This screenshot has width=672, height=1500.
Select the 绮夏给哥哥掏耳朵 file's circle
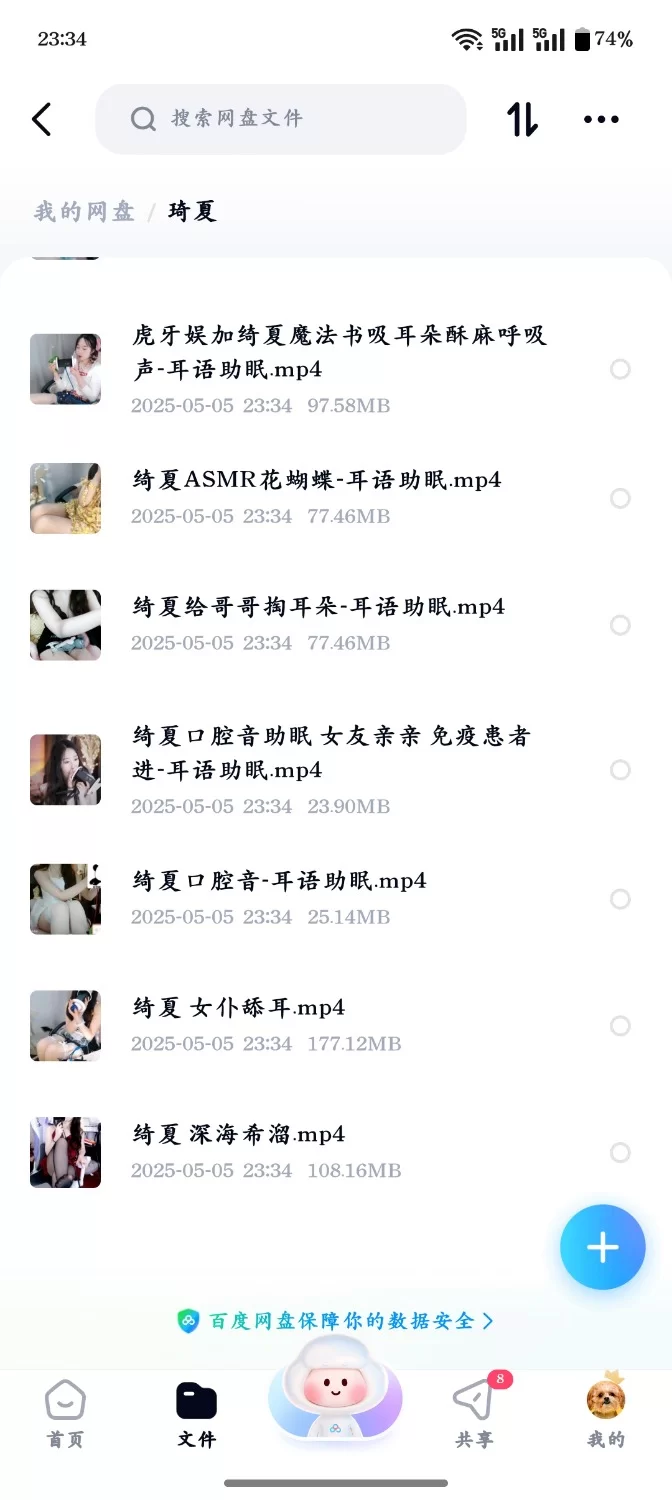(x=620, y=625)
